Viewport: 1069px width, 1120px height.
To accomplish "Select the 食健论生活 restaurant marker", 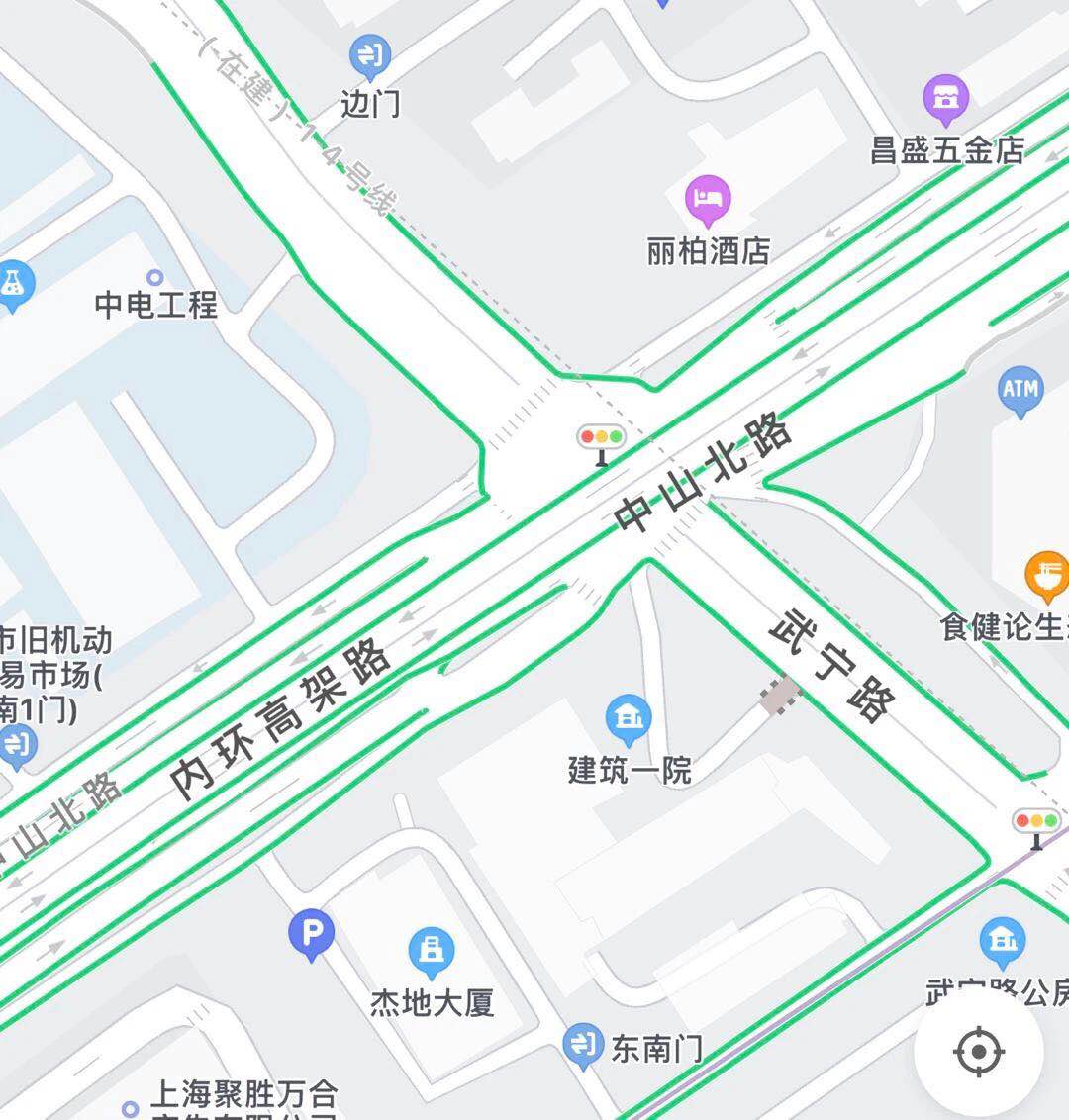I will coord(1046,576).
